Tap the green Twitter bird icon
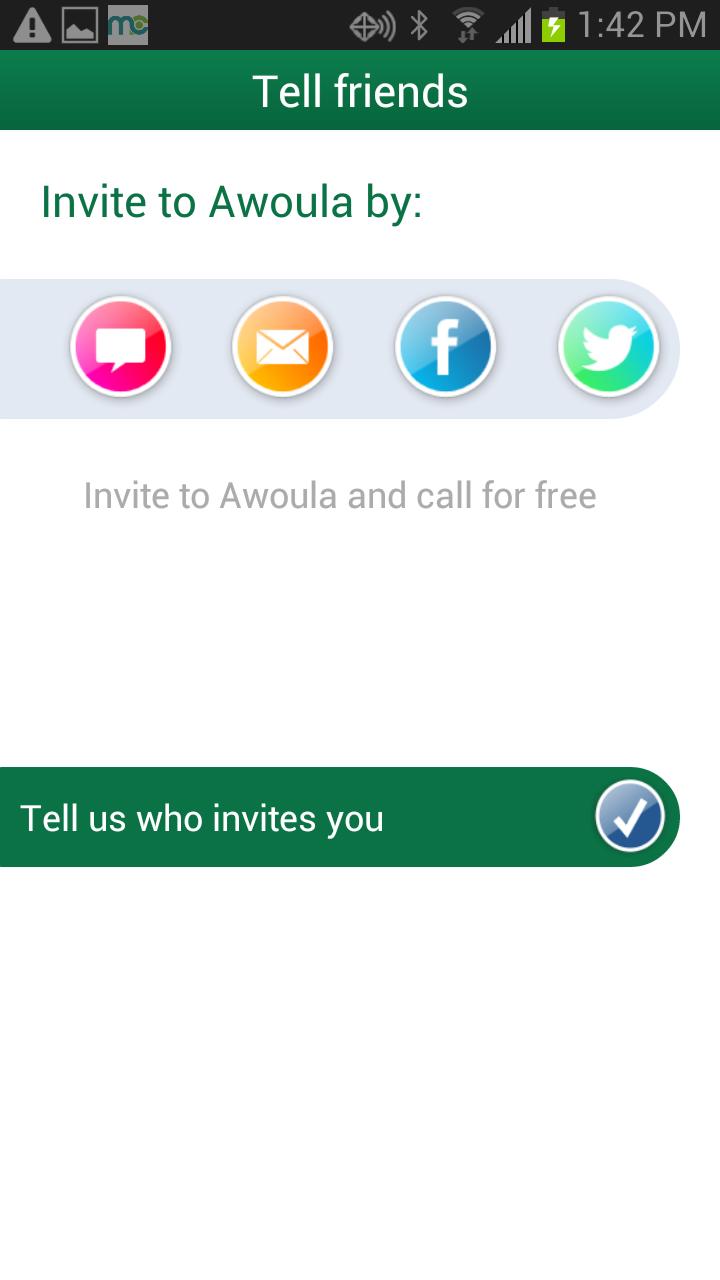Image resolution: width=720 pixels, height=1280 pixels. (x=608, y=347)
